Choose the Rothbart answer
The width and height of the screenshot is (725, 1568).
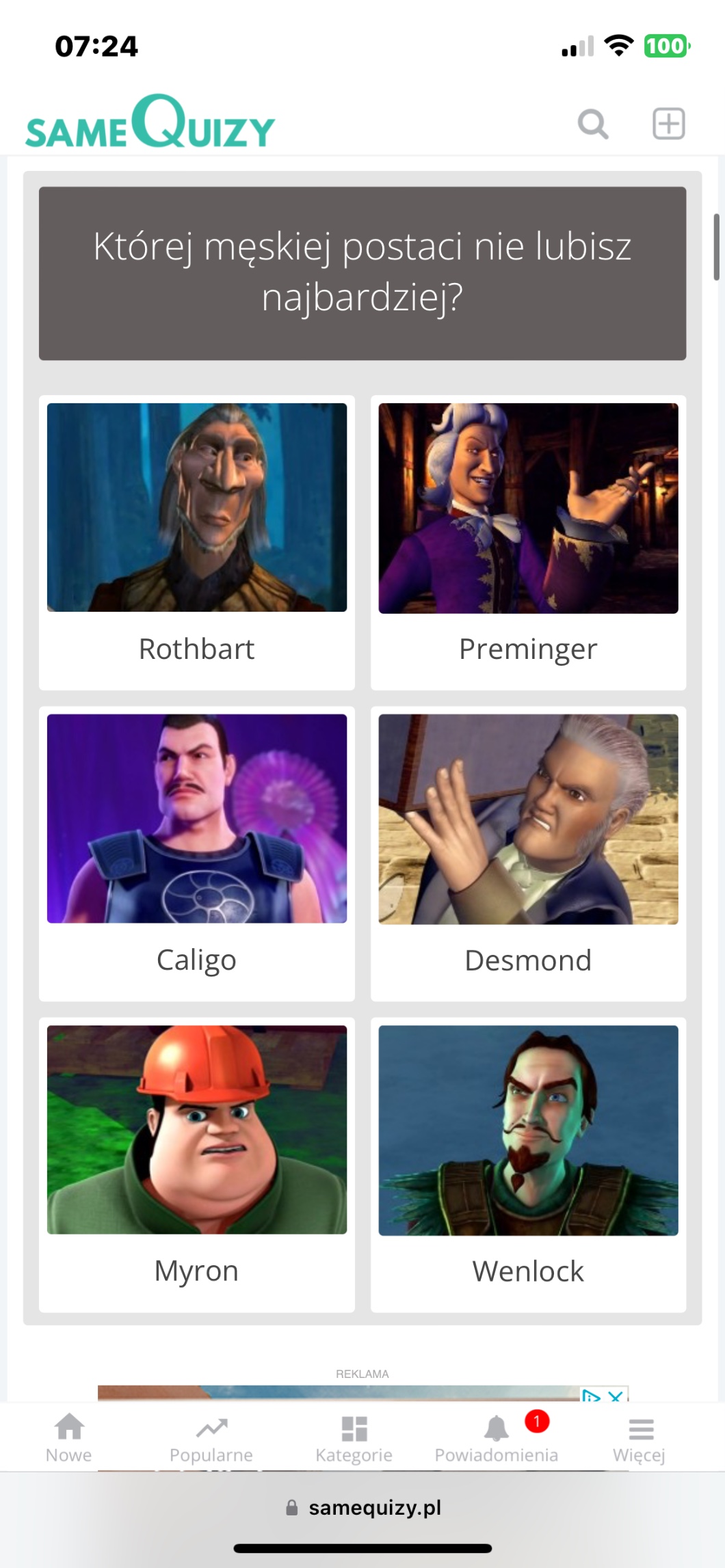coord(196,542)
